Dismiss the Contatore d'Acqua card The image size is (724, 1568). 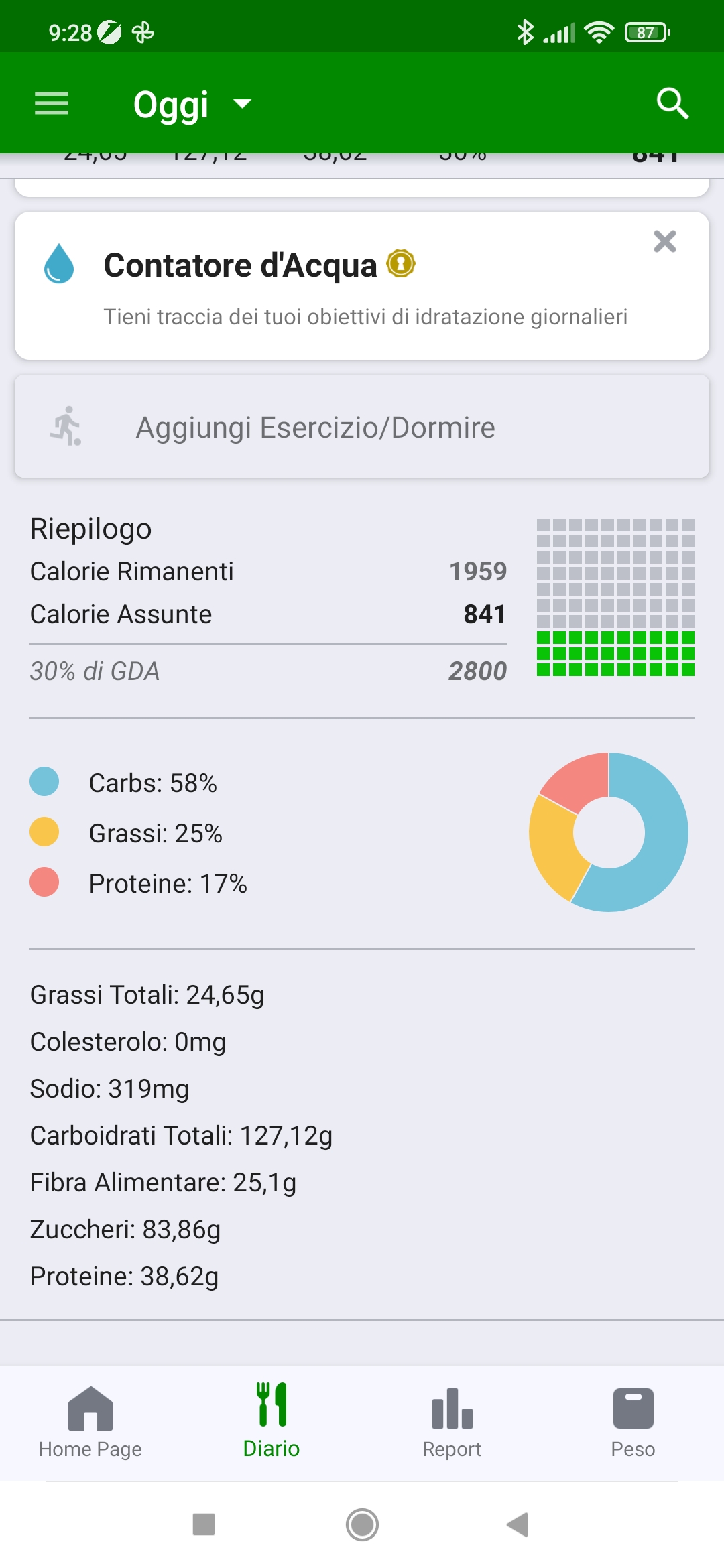pos(664,241)
